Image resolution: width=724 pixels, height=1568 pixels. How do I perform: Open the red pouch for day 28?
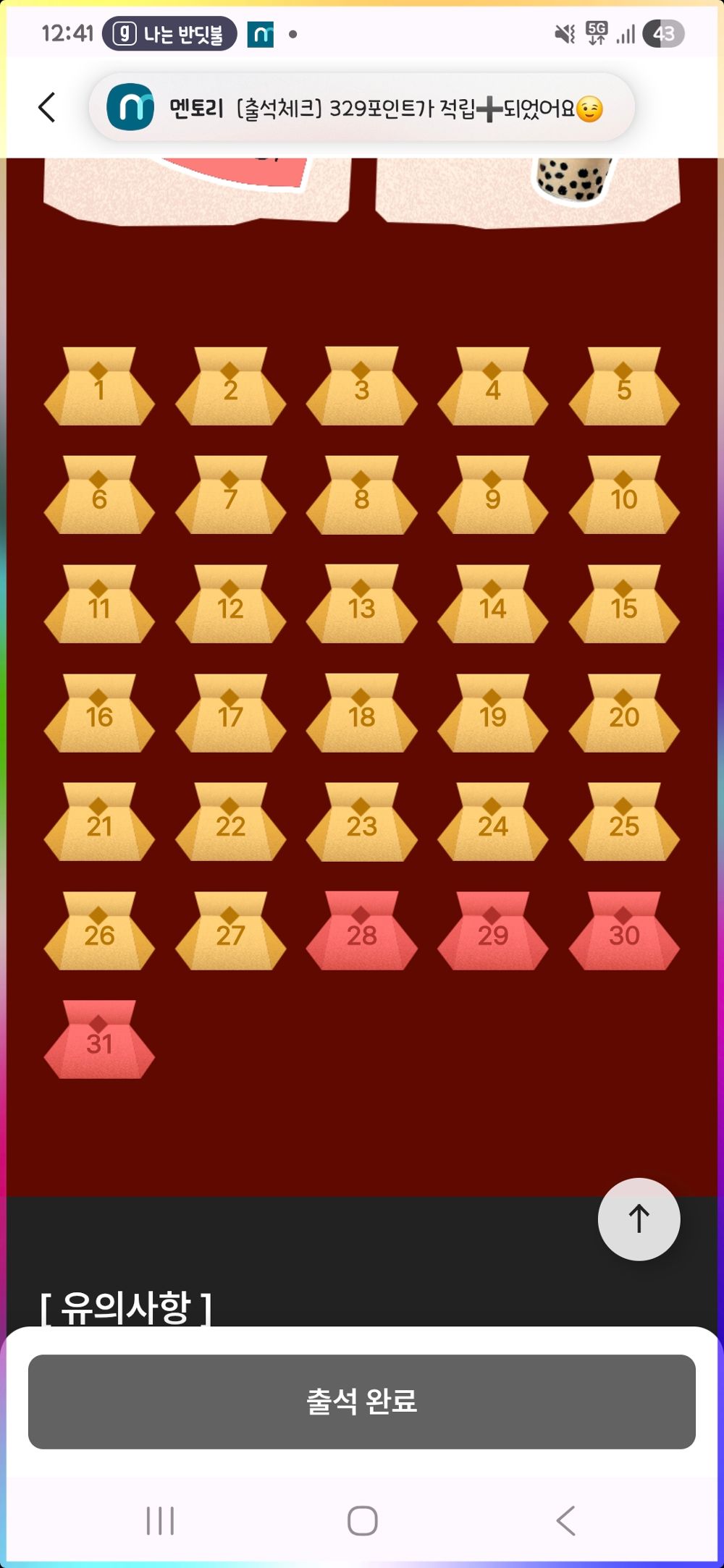tap(361, 932)
